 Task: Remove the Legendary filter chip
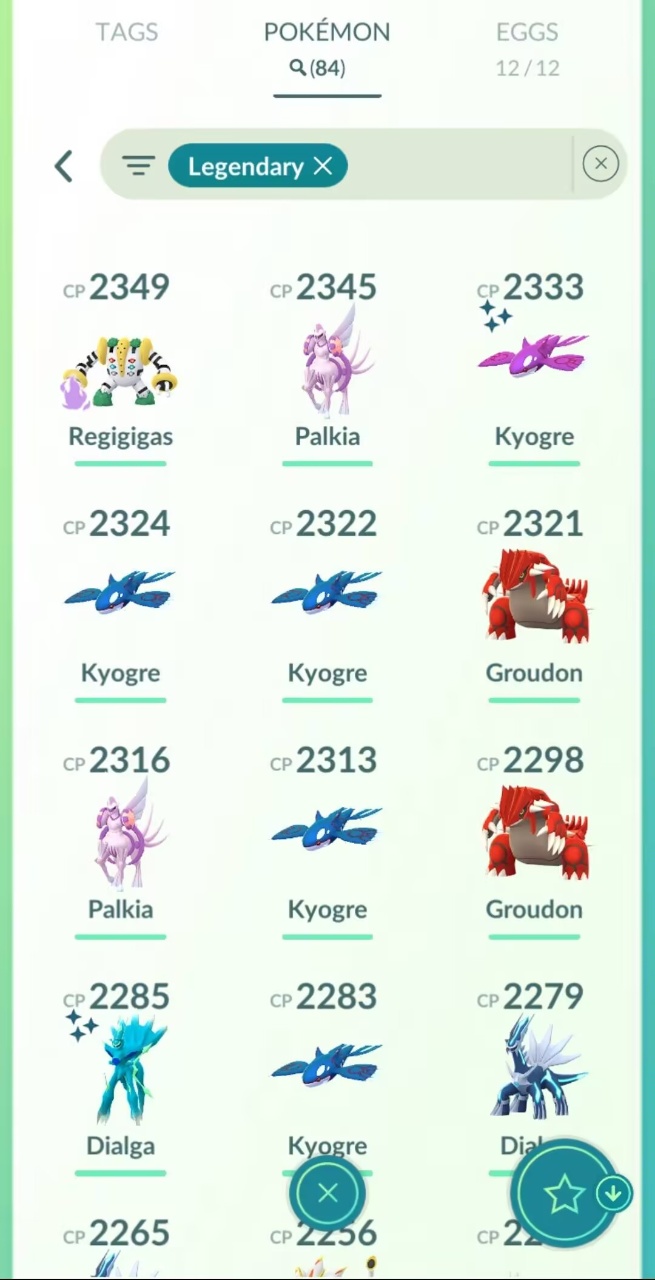click(x=322, y=166)
